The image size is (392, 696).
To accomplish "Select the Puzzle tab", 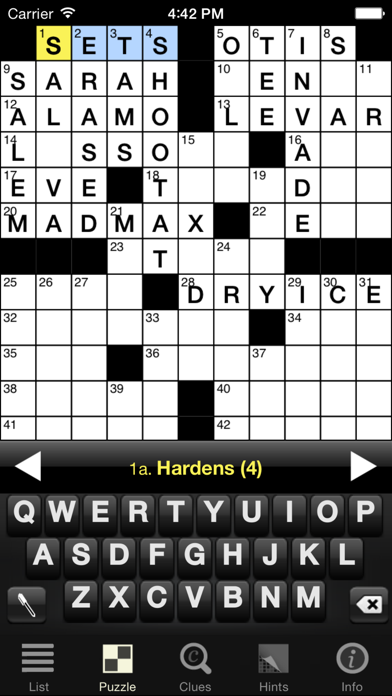I will coord(117,668).
